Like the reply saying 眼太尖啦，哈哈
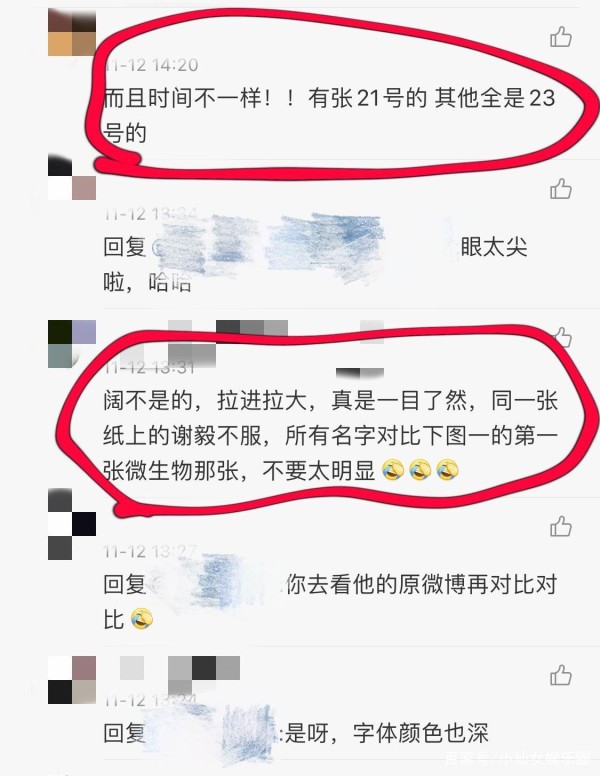This screenshot has height=776, width=600. tap(561, 187)
